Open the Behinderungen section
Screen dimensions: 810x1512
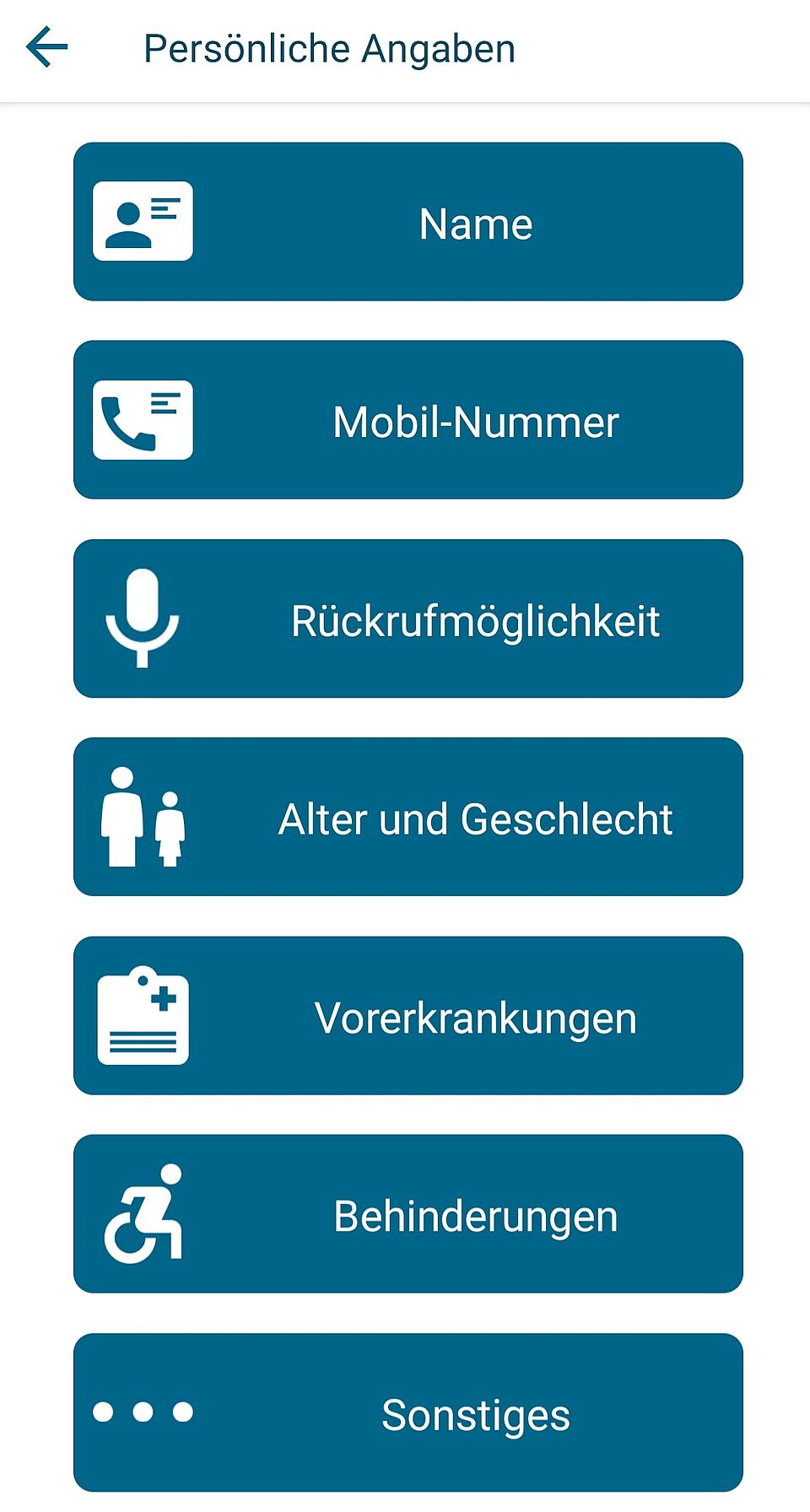pos(408,1214)
